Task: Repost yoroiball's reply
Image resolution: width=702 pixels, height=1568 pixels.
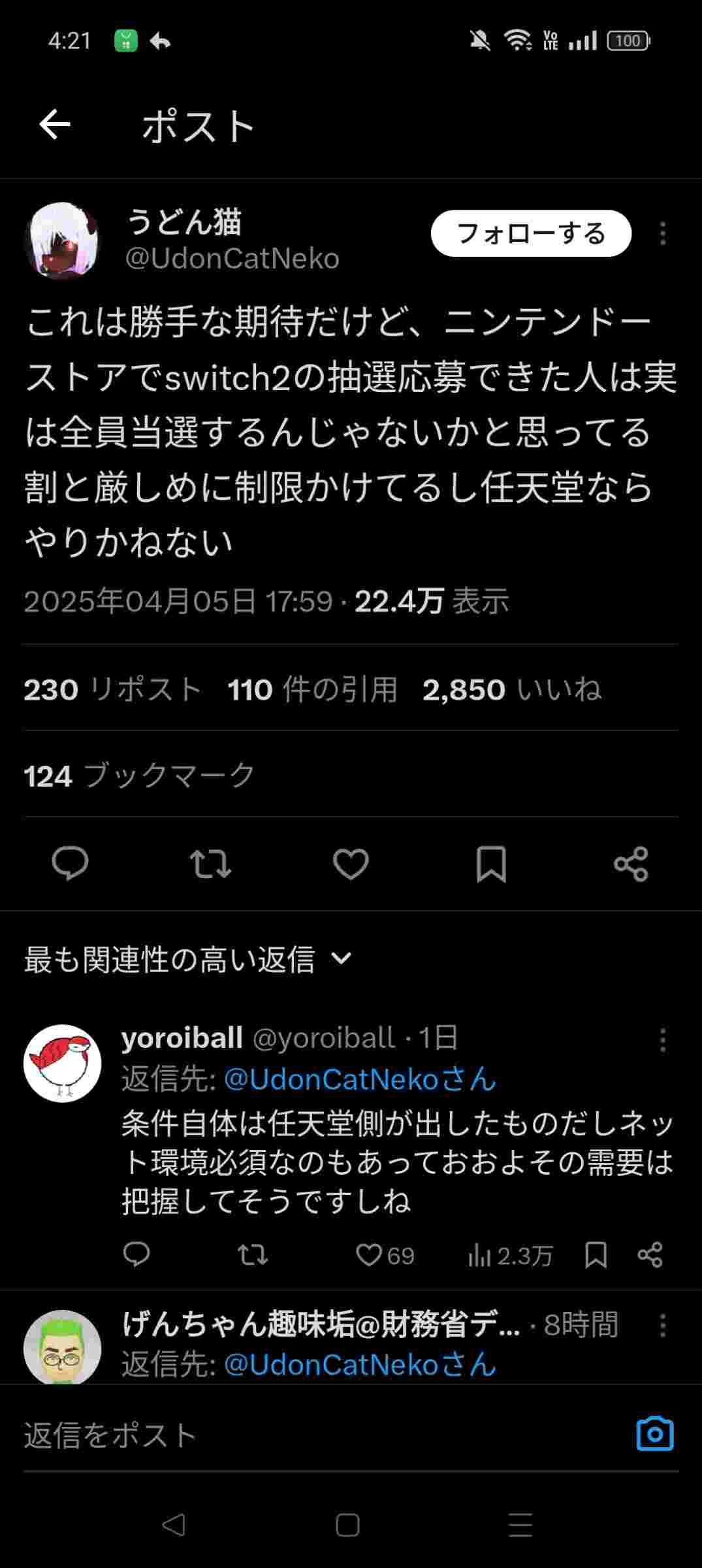Action: click(253, 1254)
